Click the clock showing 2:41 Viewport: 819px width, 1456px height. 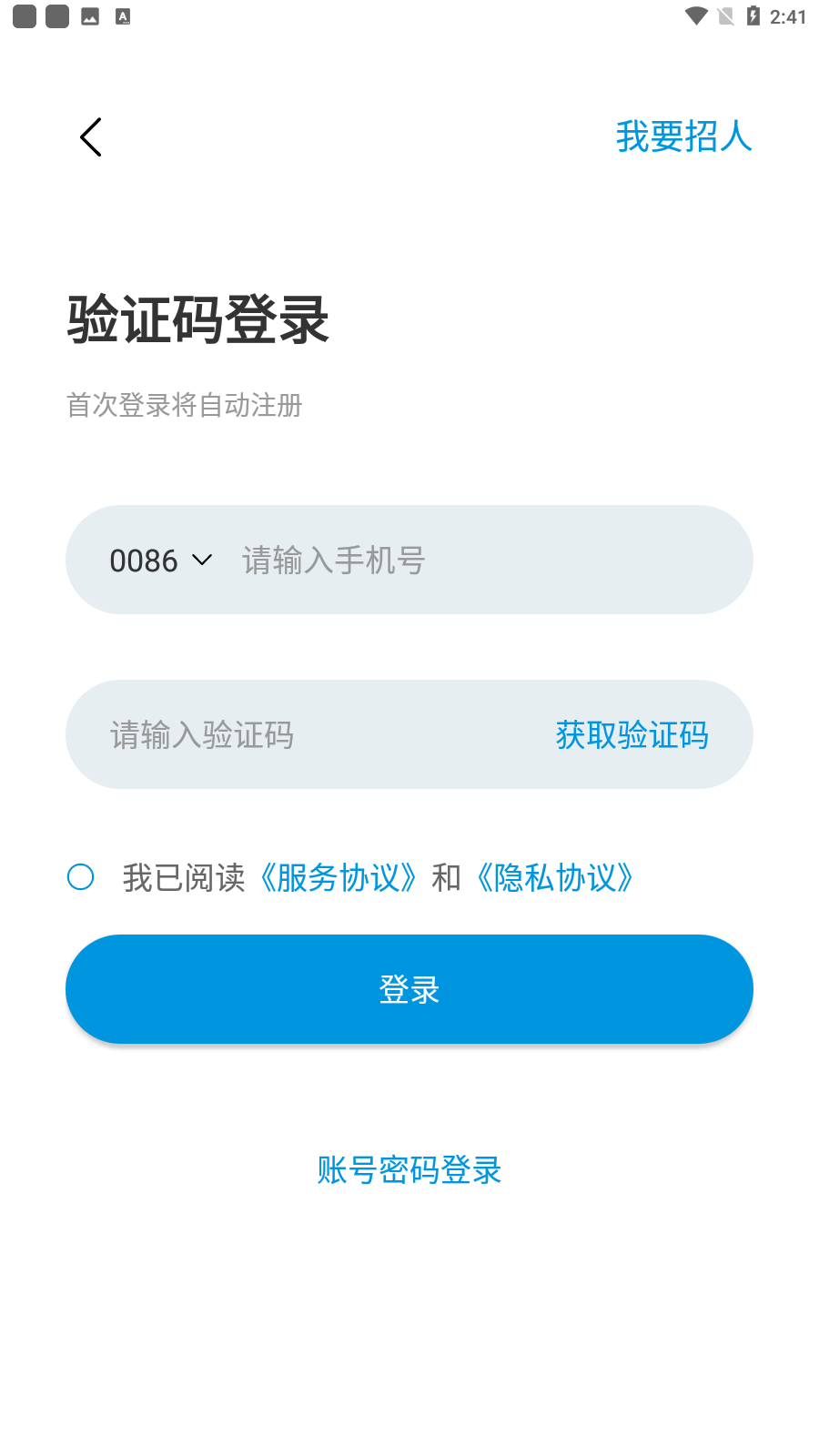789,15
